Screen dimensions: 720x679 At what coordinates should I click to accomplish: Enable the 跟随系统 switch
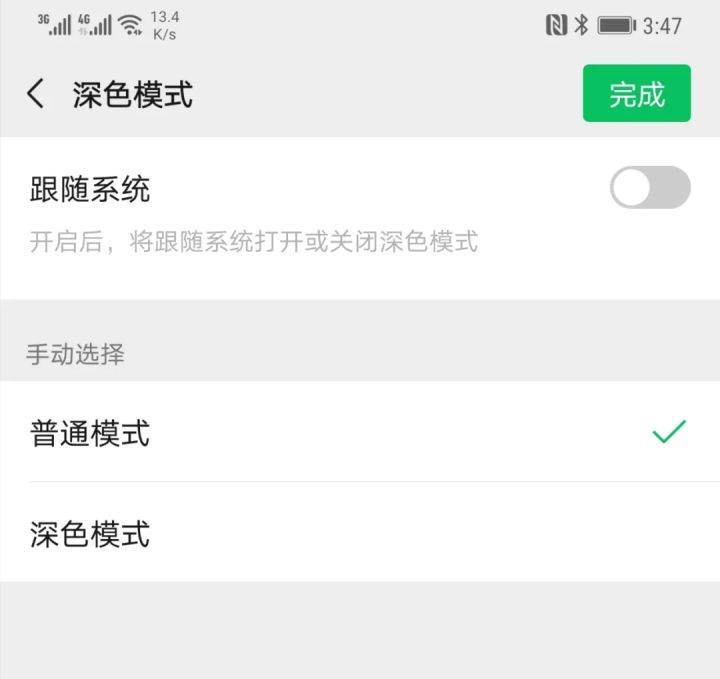650,188
